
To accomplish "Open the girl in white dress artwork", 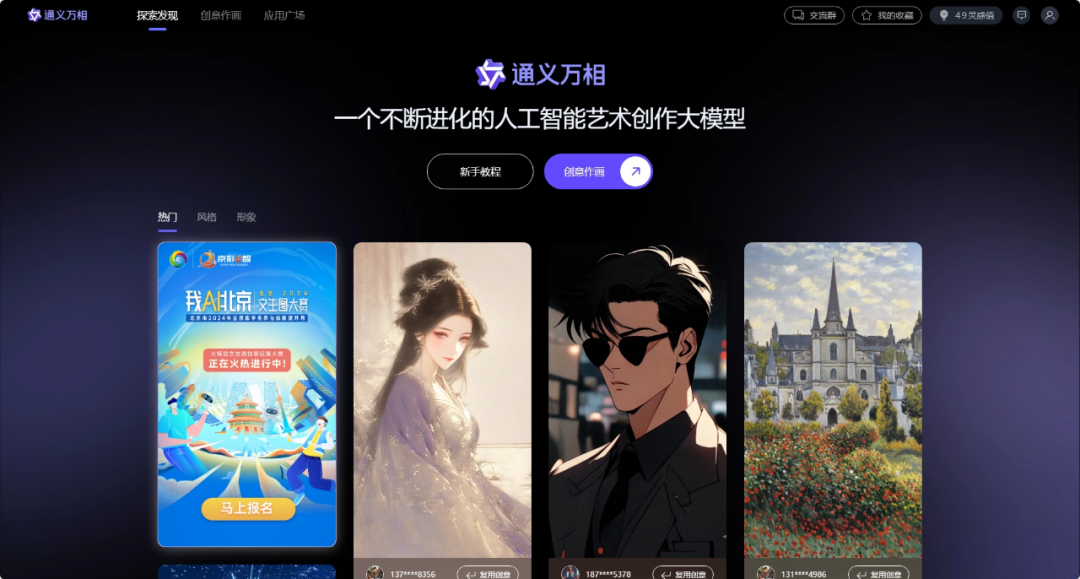I will pyautogui.click(x=442, y=400).
